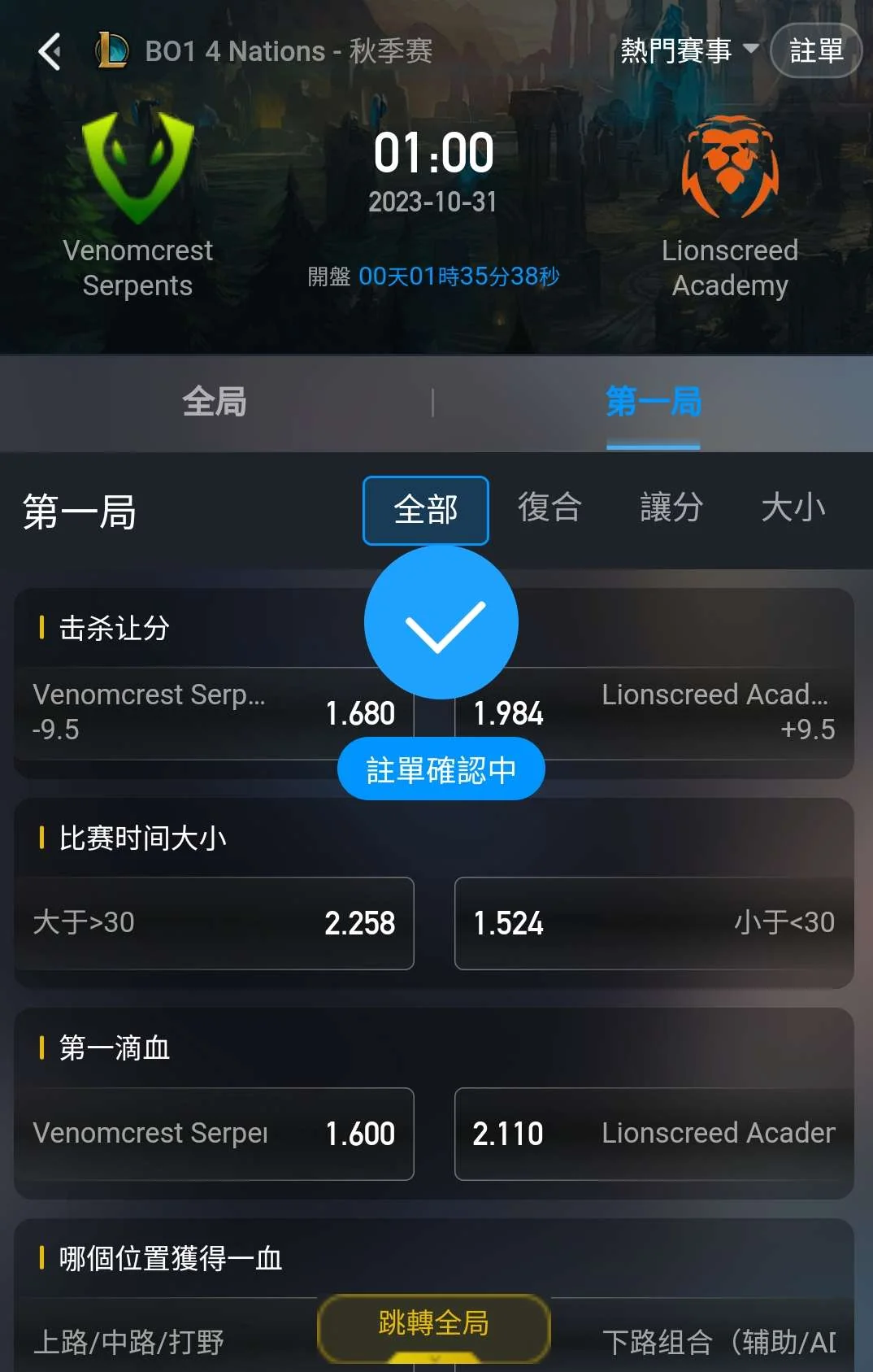
Task: Select 上路/中路/打野 for first blood position
Action: point(163,1342)
